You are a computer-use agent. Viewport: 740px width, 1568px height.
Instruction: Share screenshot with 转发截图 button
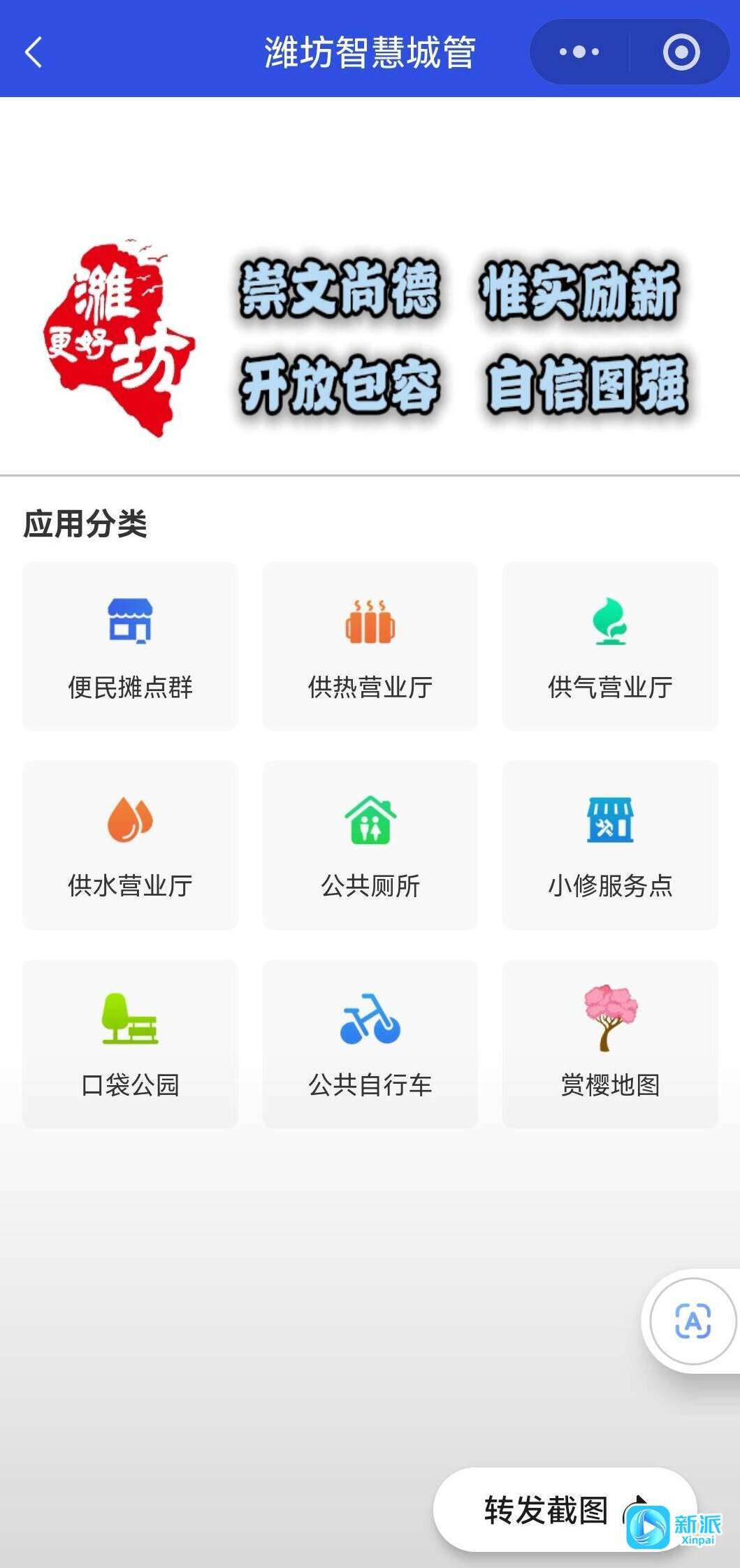tap(545, 1511)
